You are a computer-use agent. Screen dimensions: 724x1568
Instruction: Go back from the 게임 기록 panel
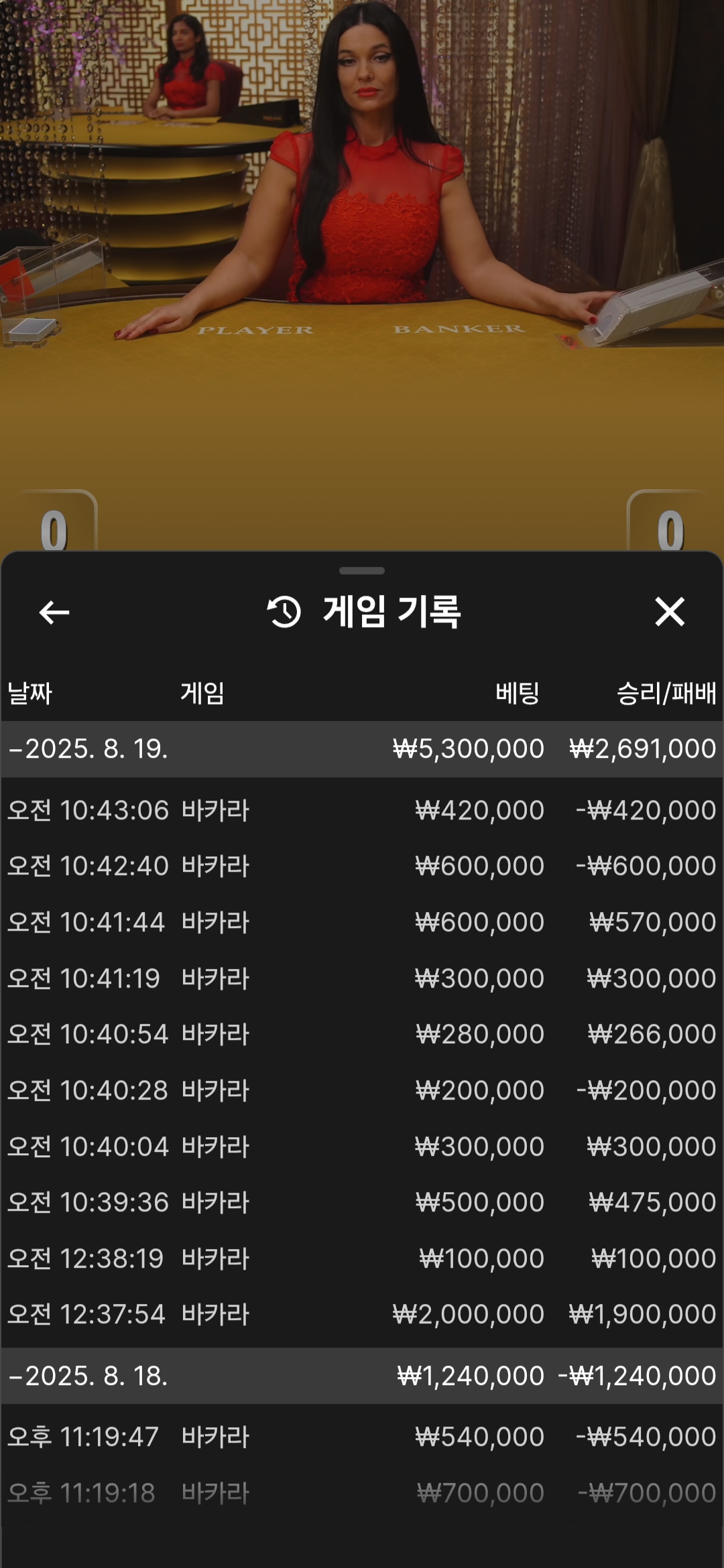coord(54,612)
